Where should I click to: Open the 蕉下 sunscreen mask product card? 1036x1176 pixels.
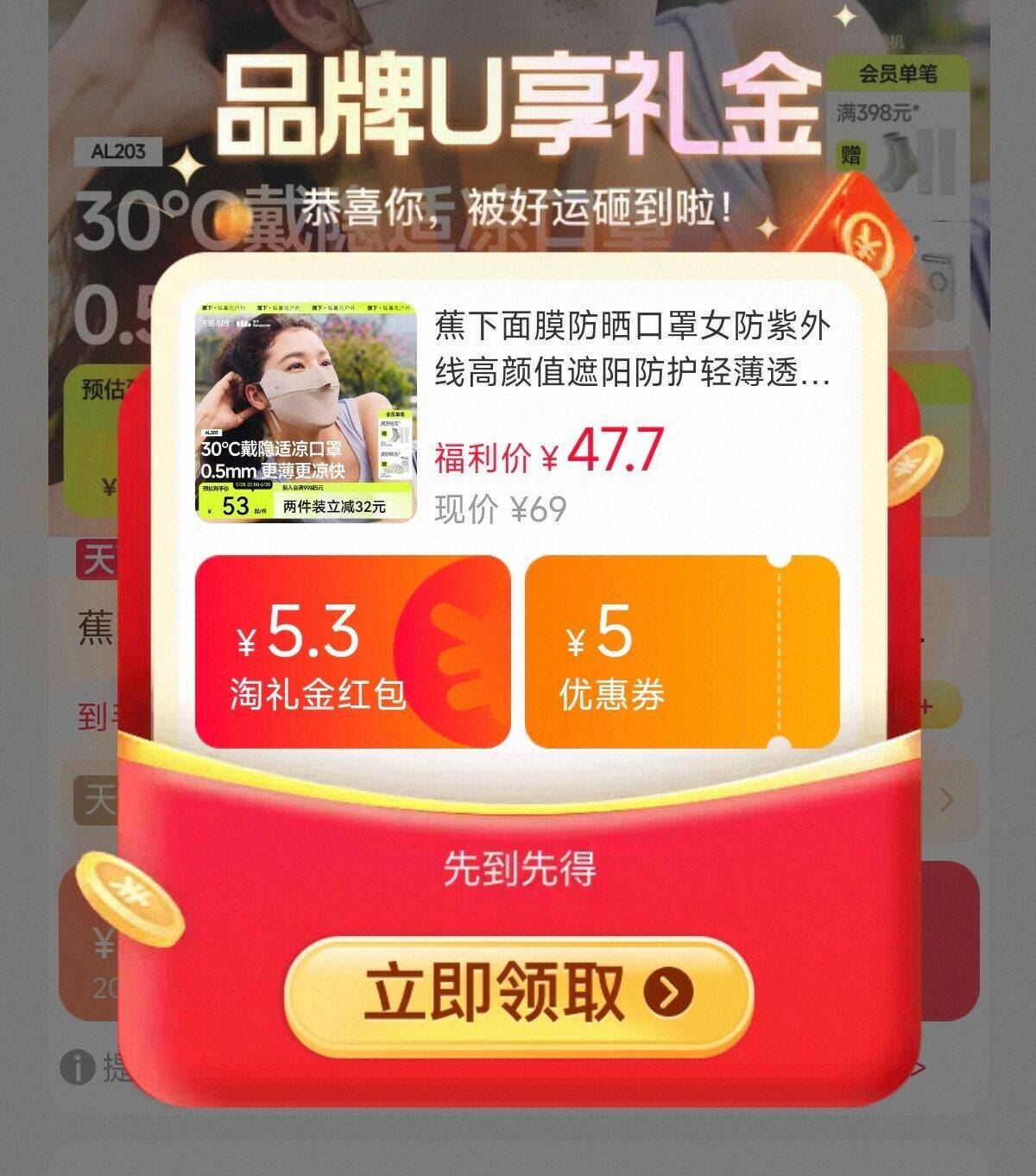(516, 413)
